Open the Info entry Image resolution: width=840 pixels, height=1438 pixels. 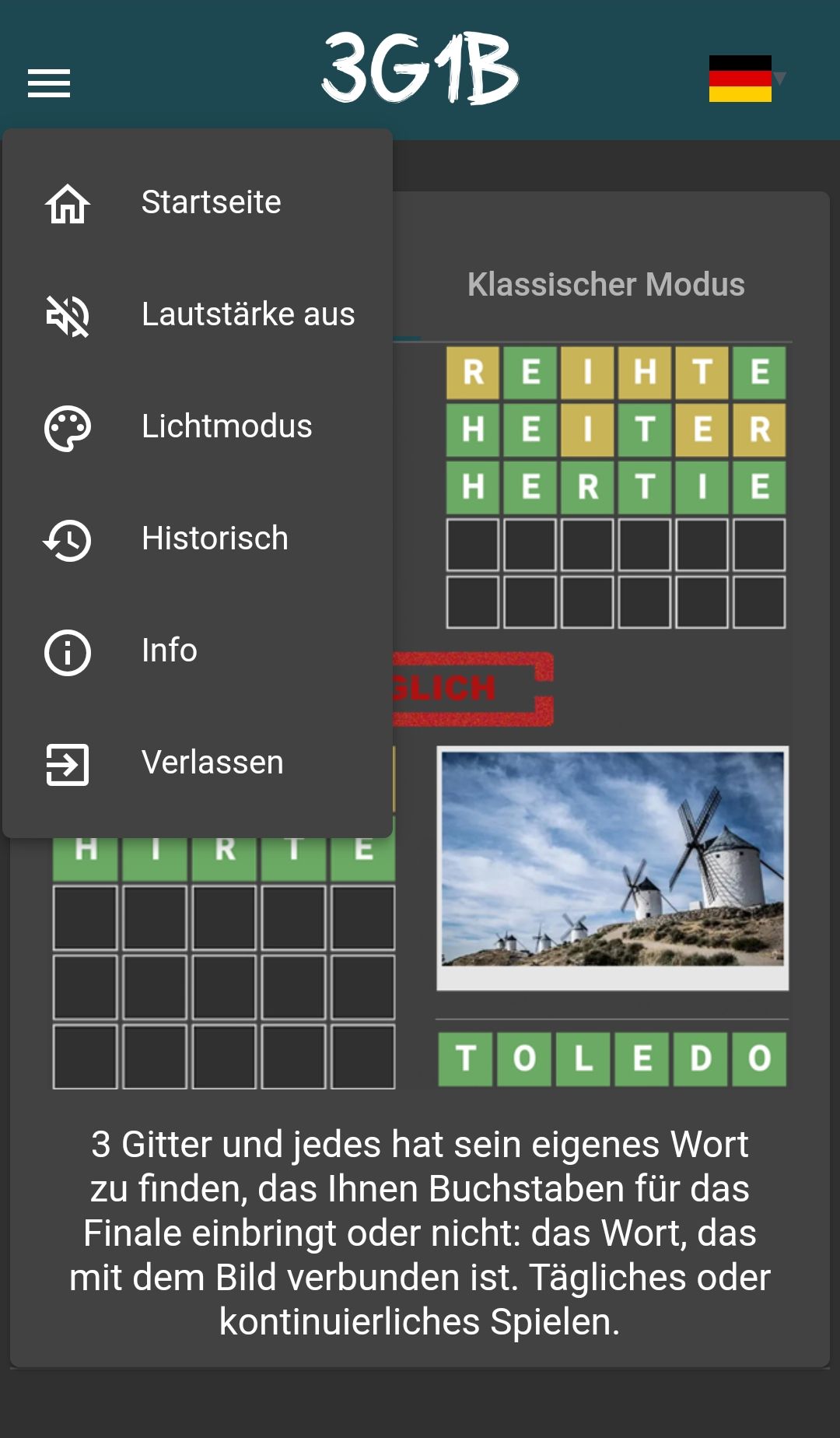click(198, 651)
